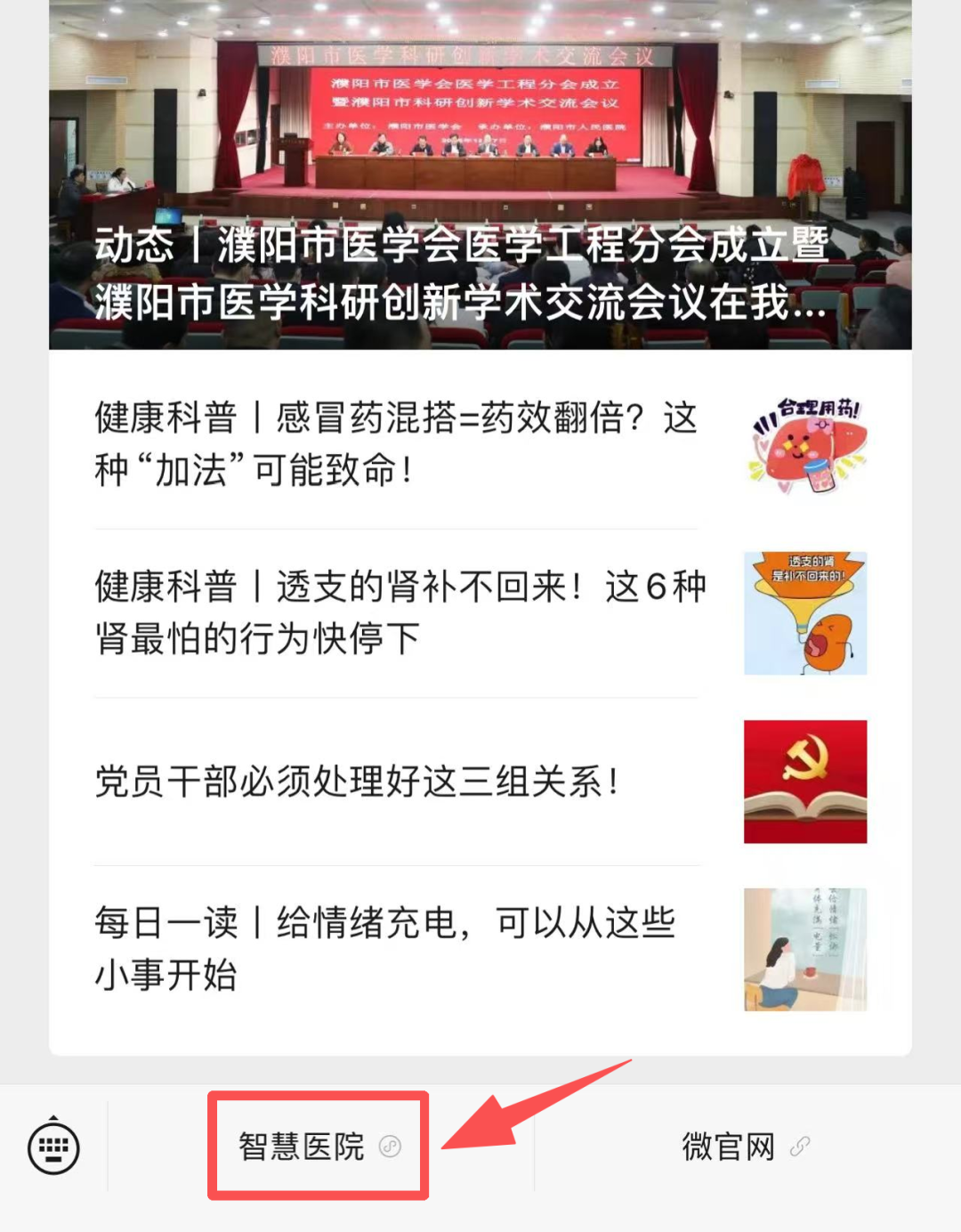Open the article about 感冒药混搭

tap(396, 444)
